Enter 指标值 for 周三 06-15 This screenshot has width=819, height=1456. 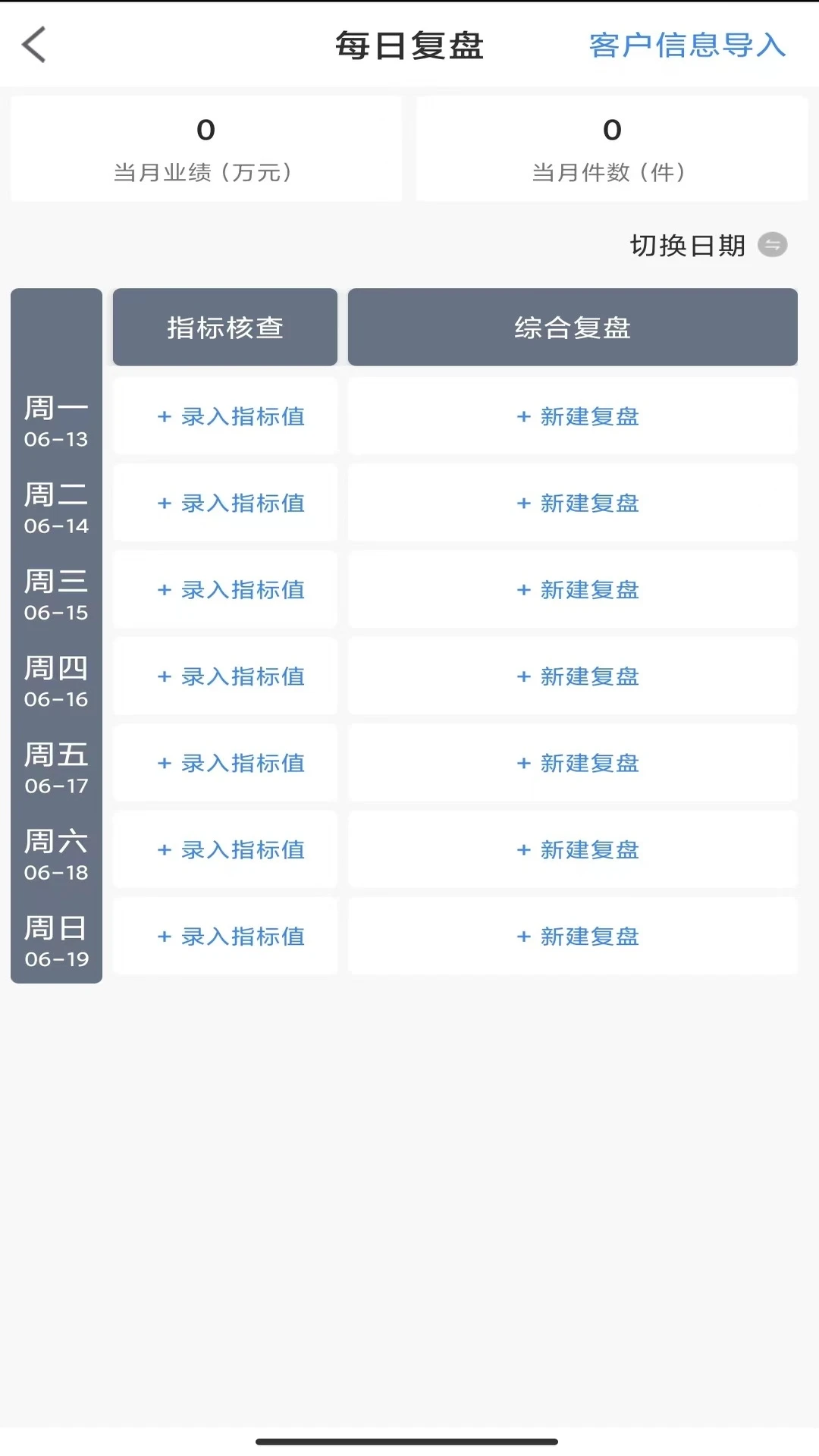pyautogui.click(x=231, y=589)
